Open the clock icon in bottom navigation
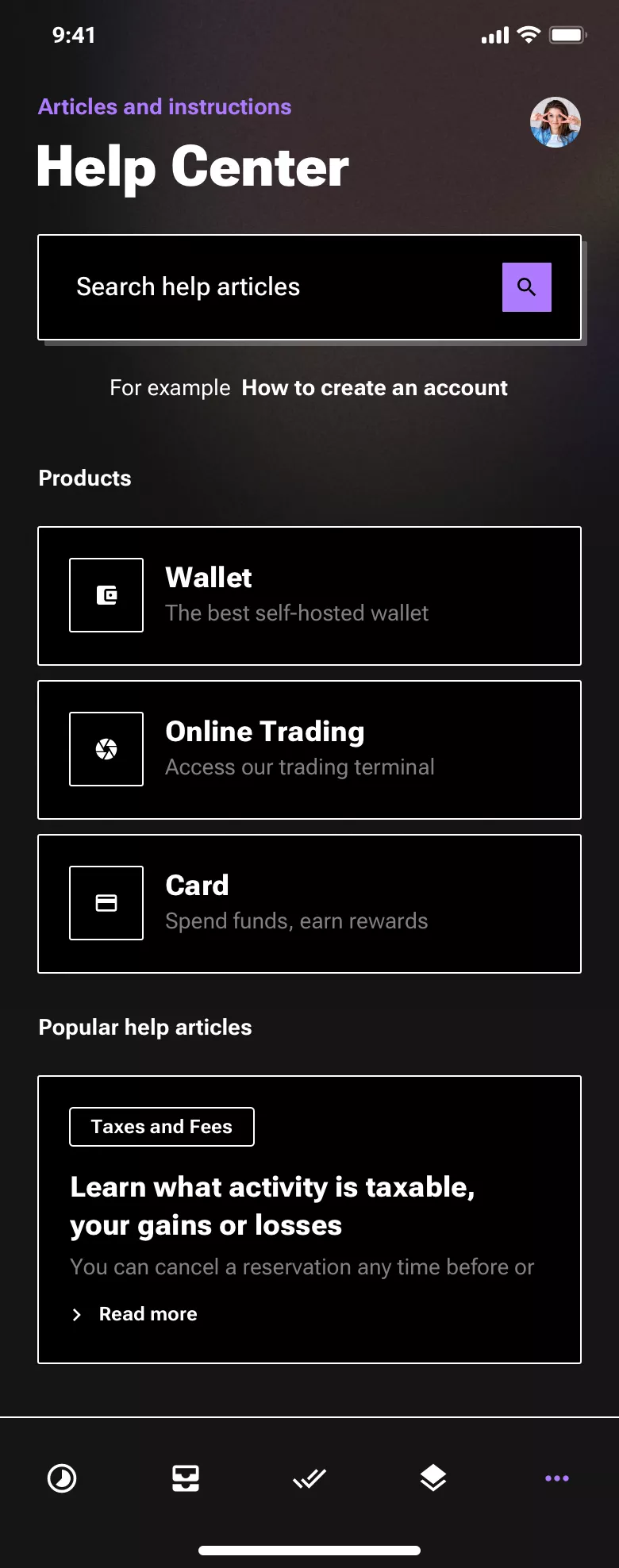The width and height of the screenshot is (619, 1568). pyautogui.click(x=62, y=1478)
